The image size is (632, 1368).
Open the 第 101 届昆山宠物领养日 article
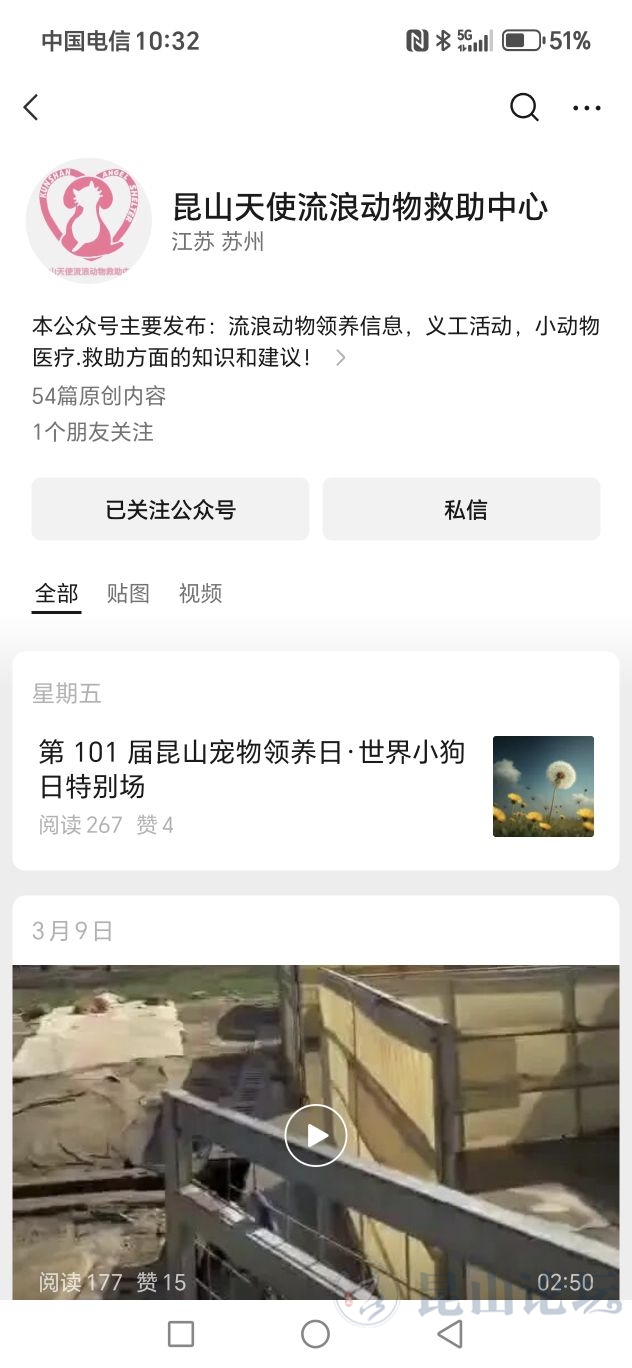click(x=252, y=769)
